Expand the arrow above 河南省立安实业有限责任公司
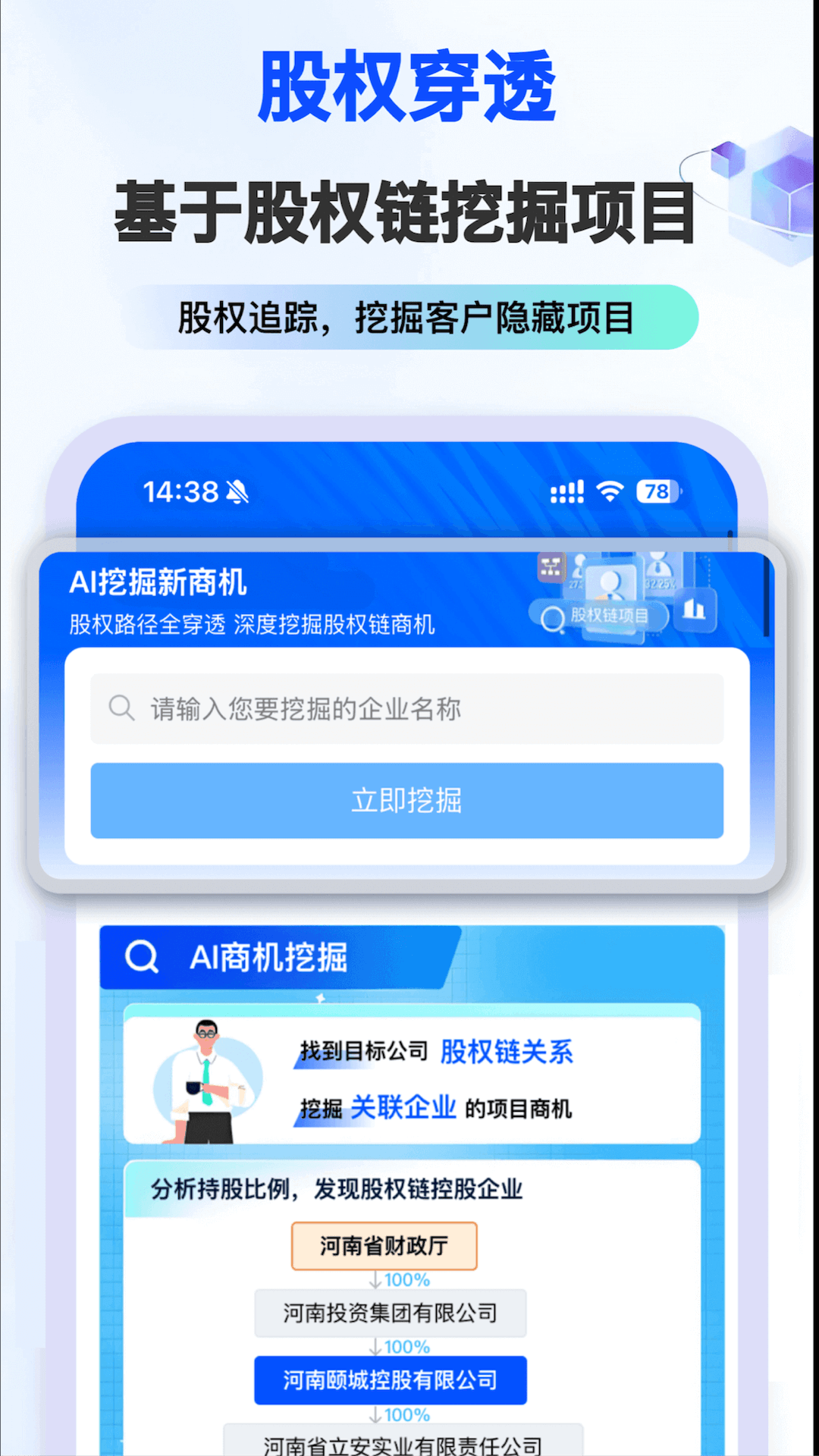Viewport: 819px width, 1456px height. tap(375, 1414)
